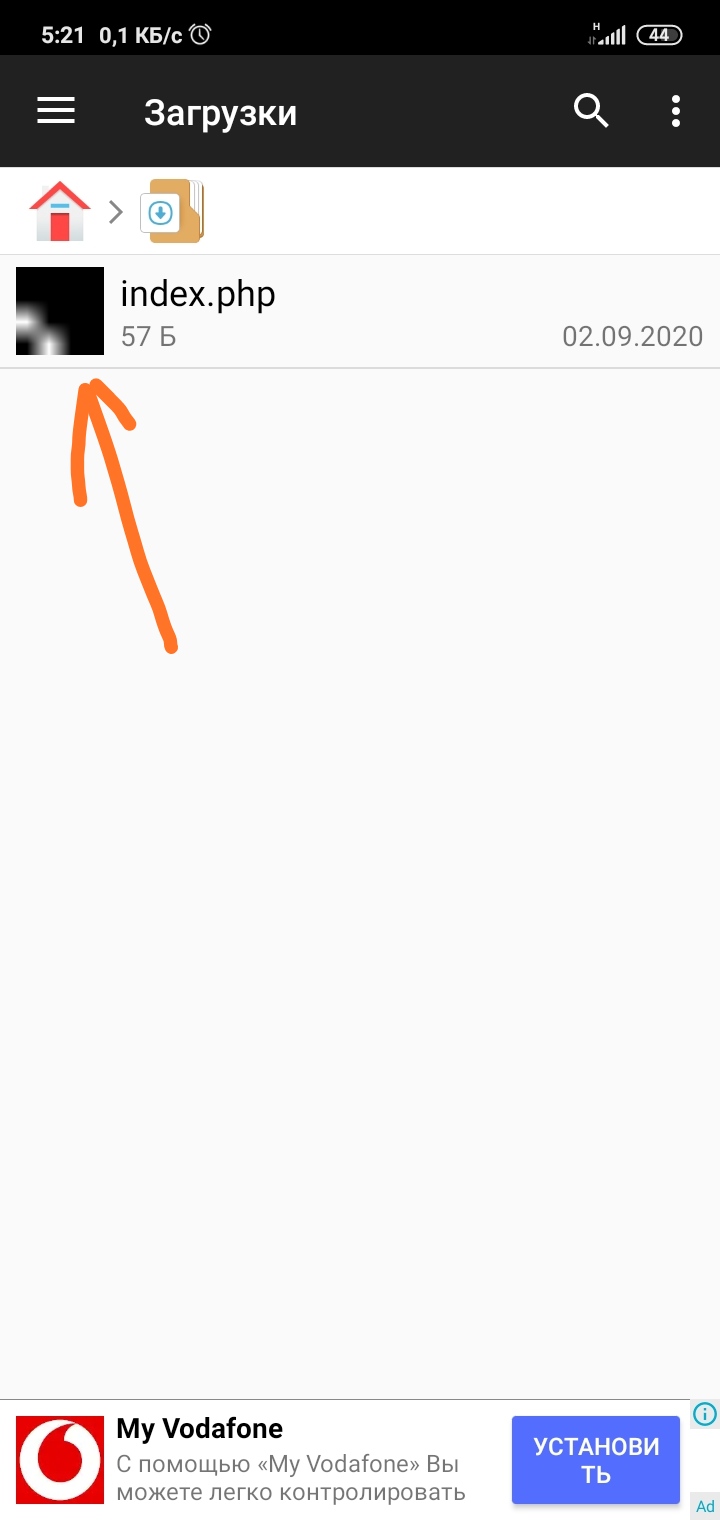The height and width of the screenshot is (1520, 720).
Task: Tap УСТАНОВИТЬ for My Vodafone ad
Action: pos(596,1460)
